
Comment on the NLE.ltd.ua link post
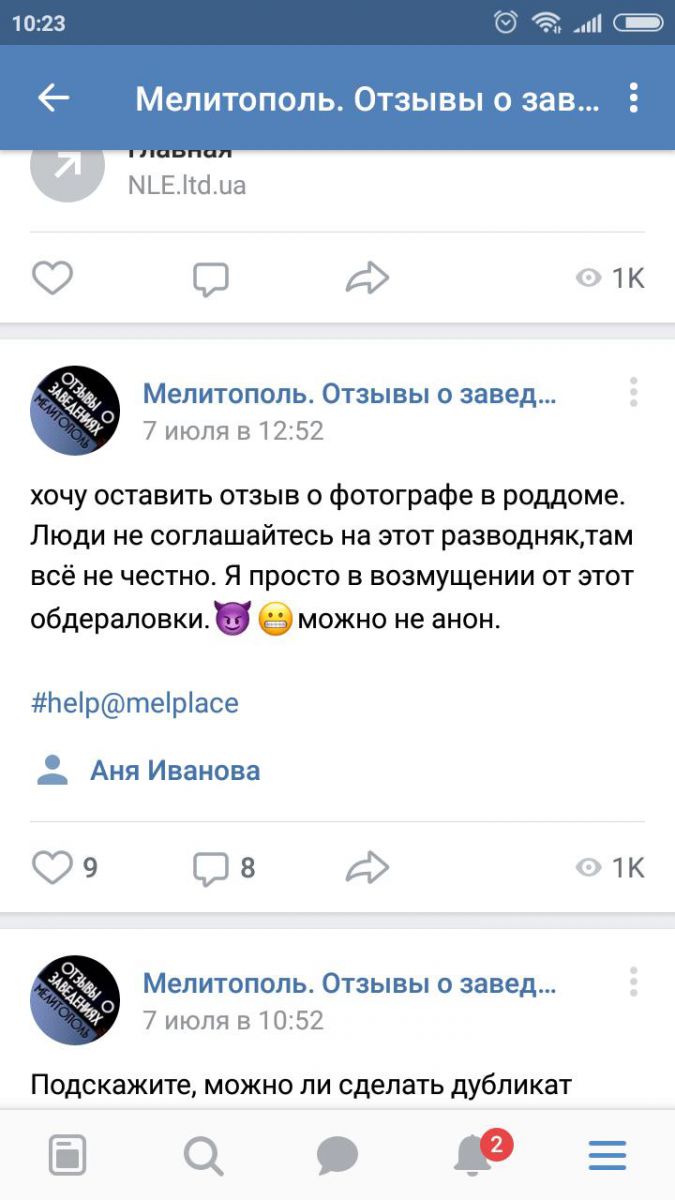point(211,279)
